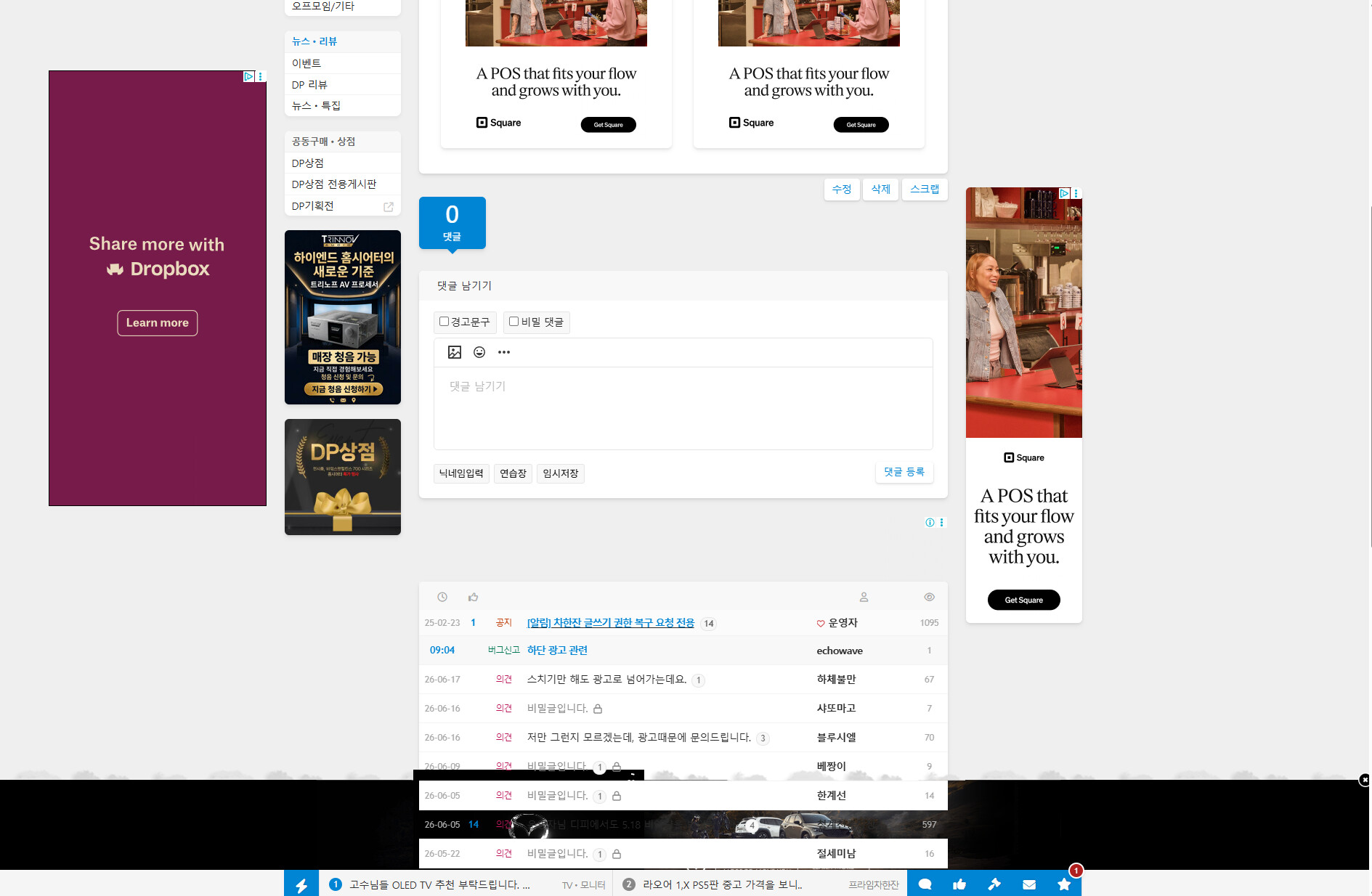Close the bottom banner ad
Viewport: 1372px width, 896px height.
click(x=1364, y=780)
